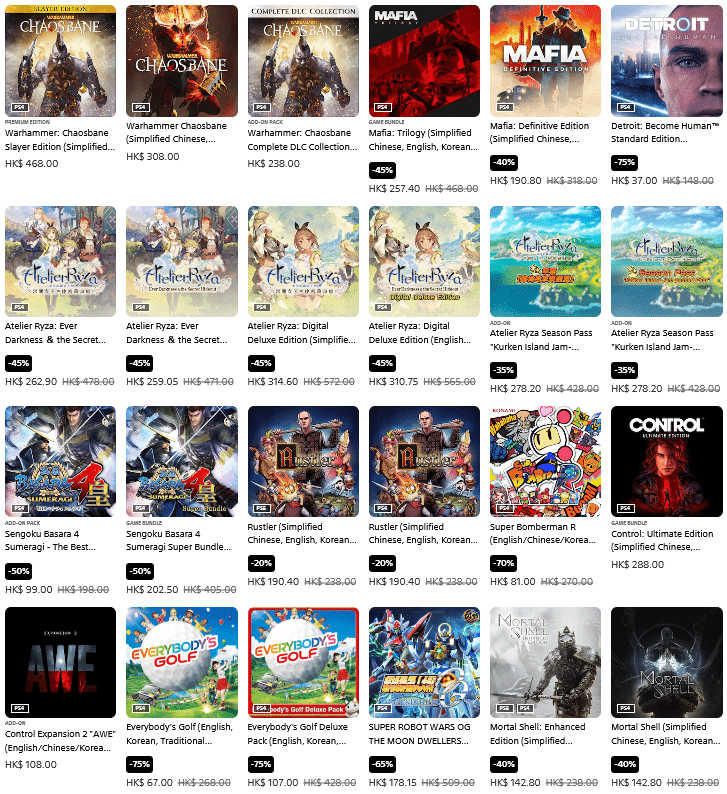Open the Mafia: Trilogy game bundle
This screenshot has width=727, height=794.
424,60
